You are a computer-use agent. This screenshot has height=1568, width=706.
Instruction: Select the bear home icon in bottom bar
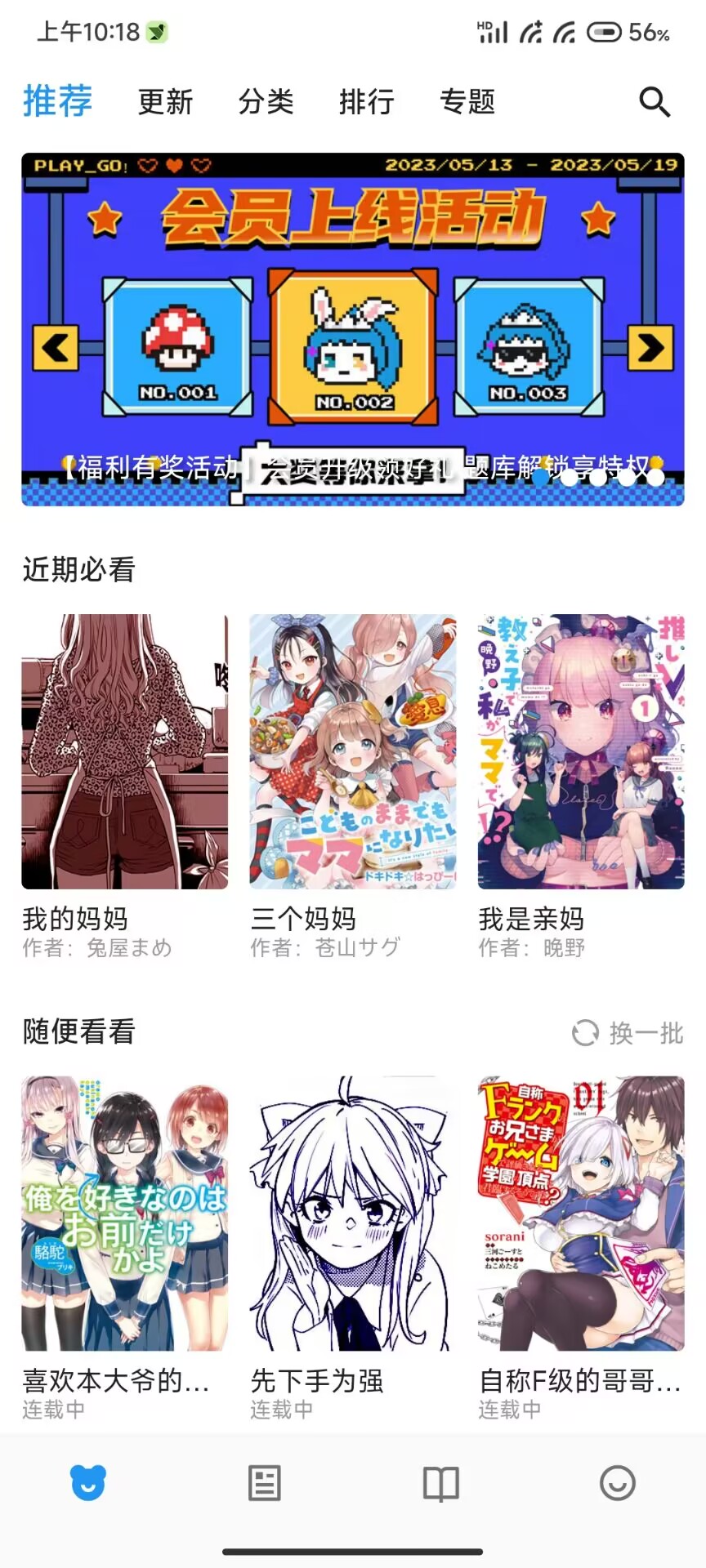88,1483
